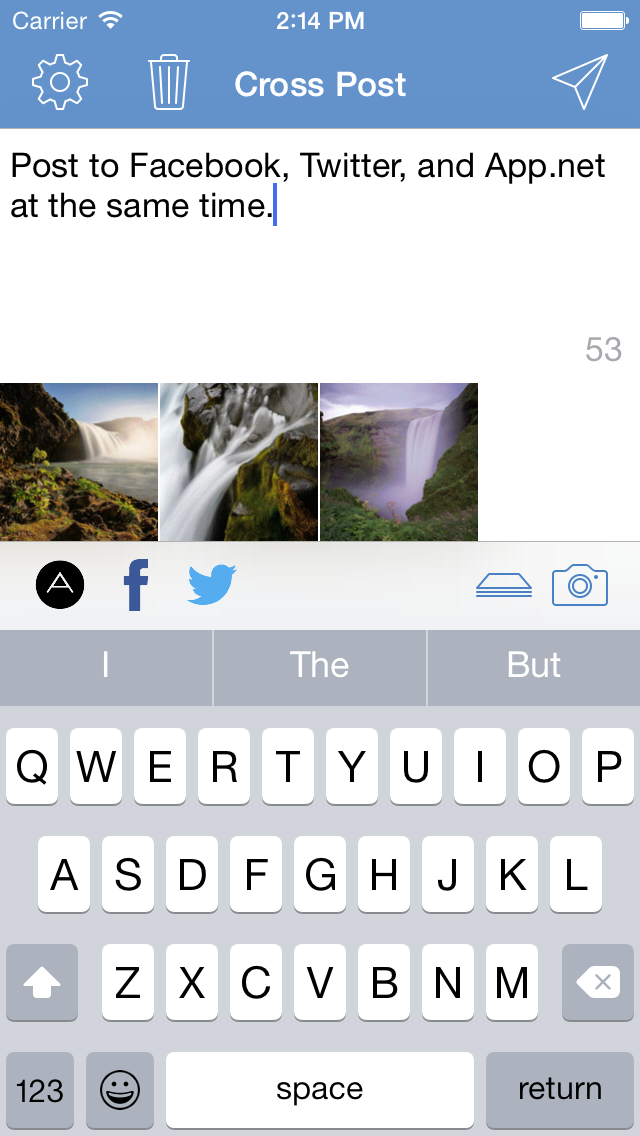Open settings via the gear icon
The image size is (640, 1136).
60,82
